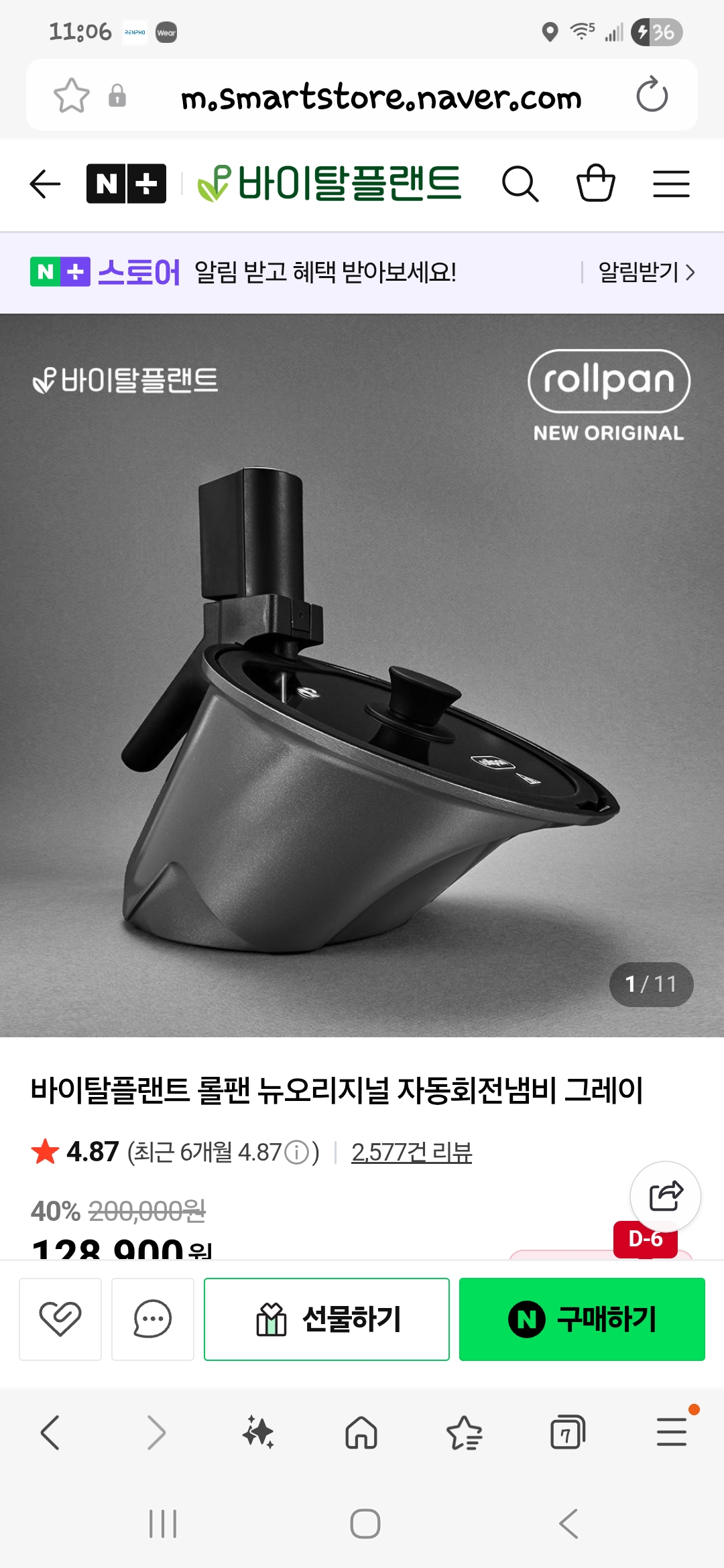Screen dimensions: 724x1568
Task: Search within the store
Action: point(520,184)
